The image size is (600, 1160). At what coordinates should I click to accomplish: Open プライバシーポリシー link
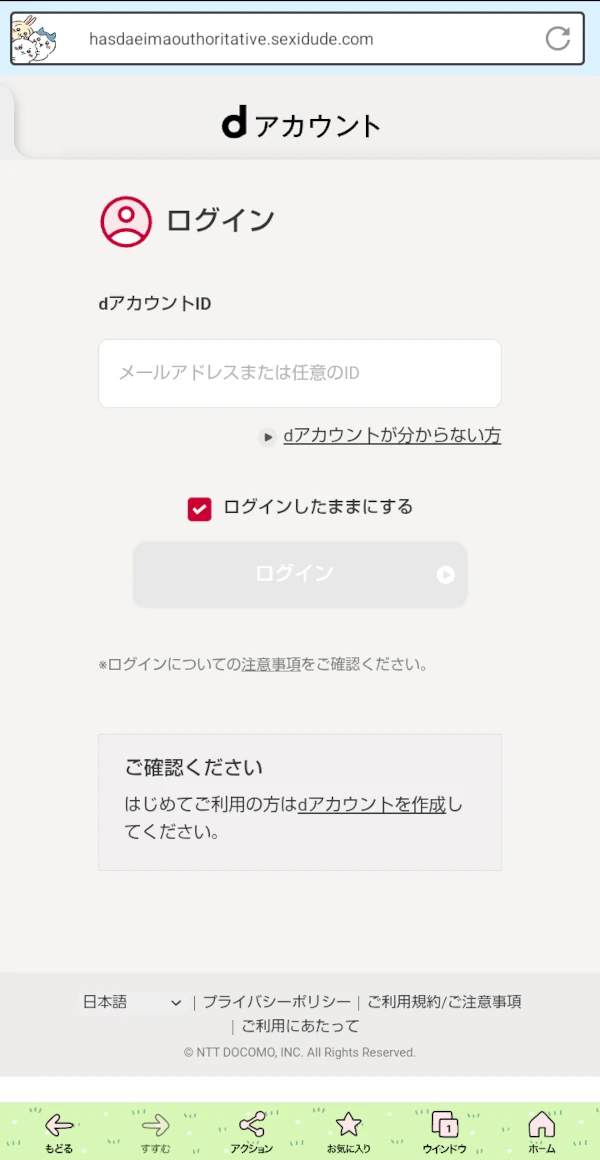coord(277,1002)
